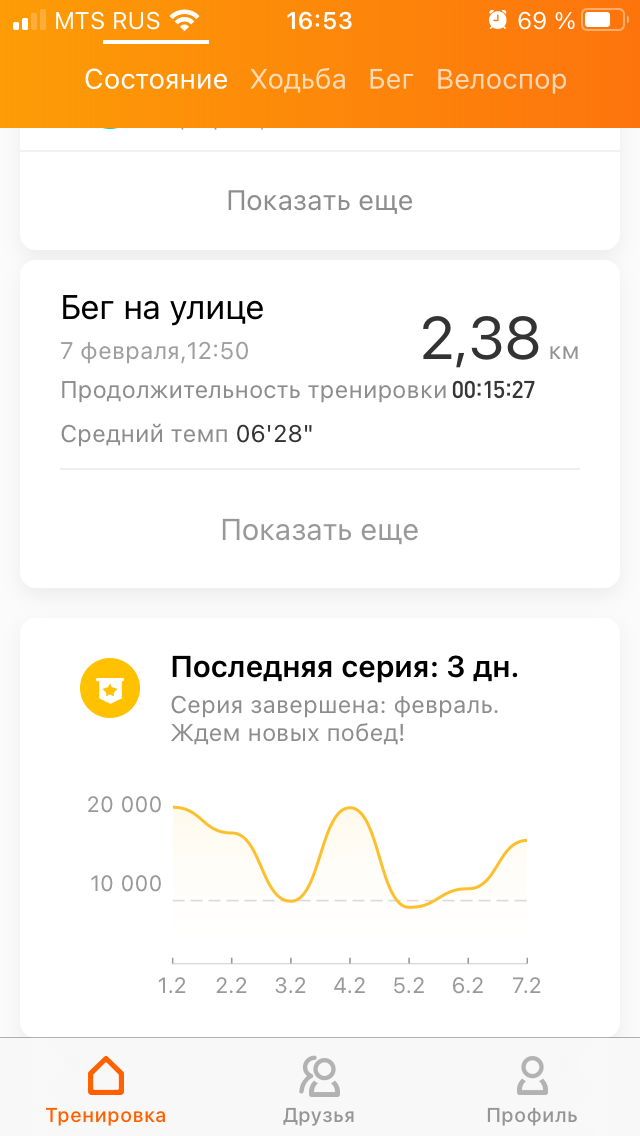Open the Профиль tab

point(531,1090)
